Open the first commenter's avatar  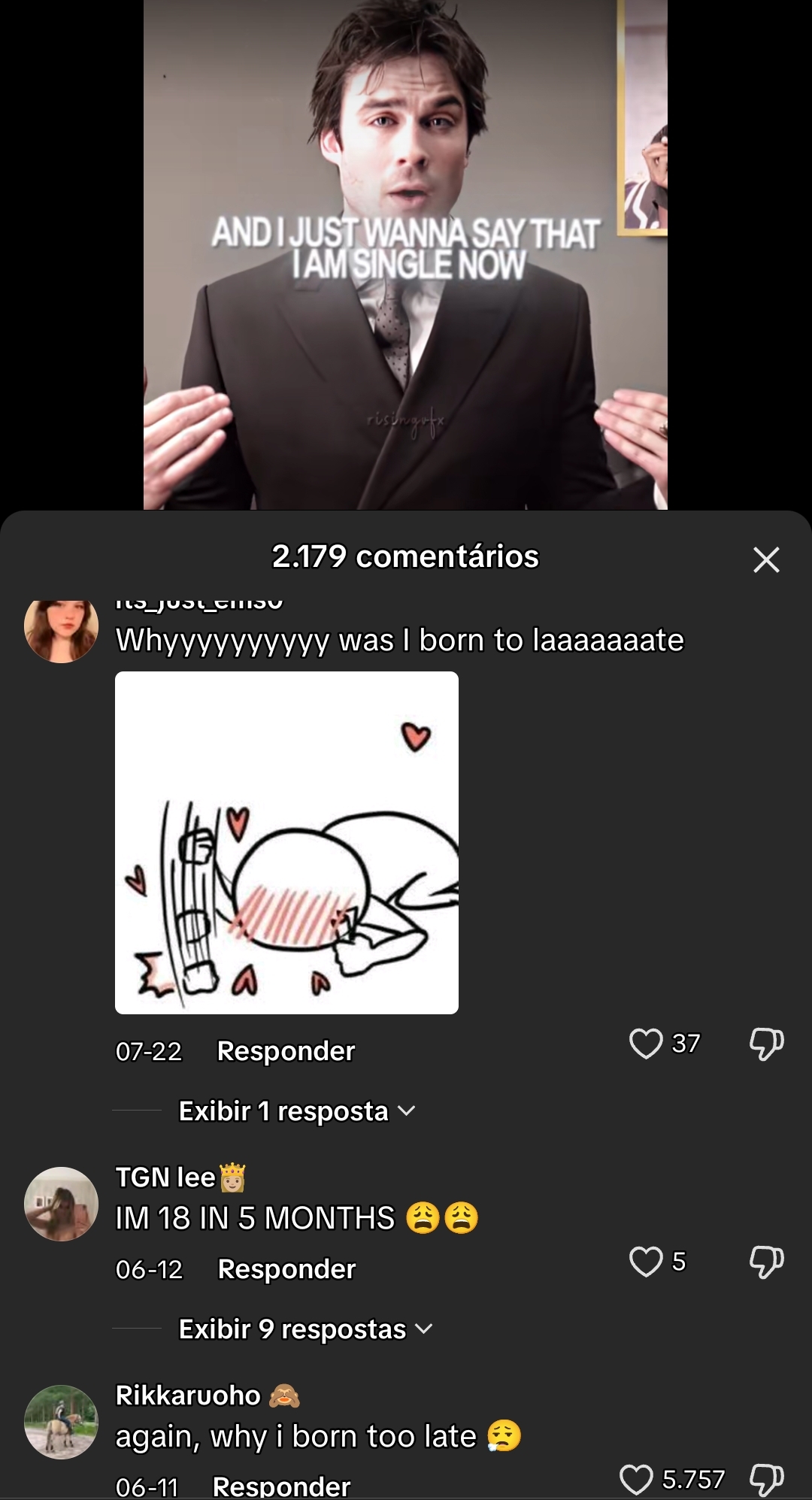coord(62,631)
